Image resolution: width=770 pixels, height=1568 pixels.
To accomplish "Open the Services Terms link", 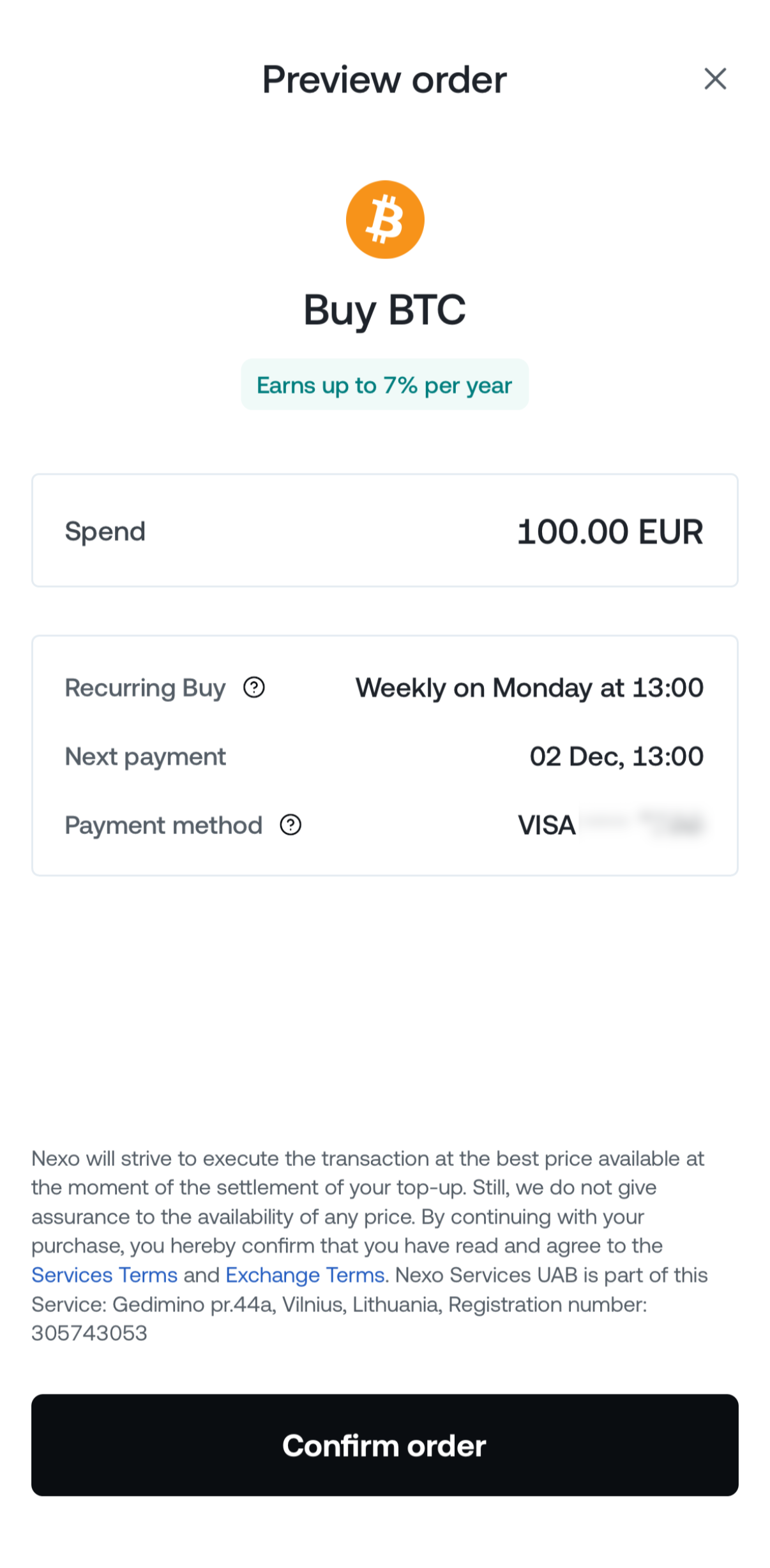I will click(104, 1275).
